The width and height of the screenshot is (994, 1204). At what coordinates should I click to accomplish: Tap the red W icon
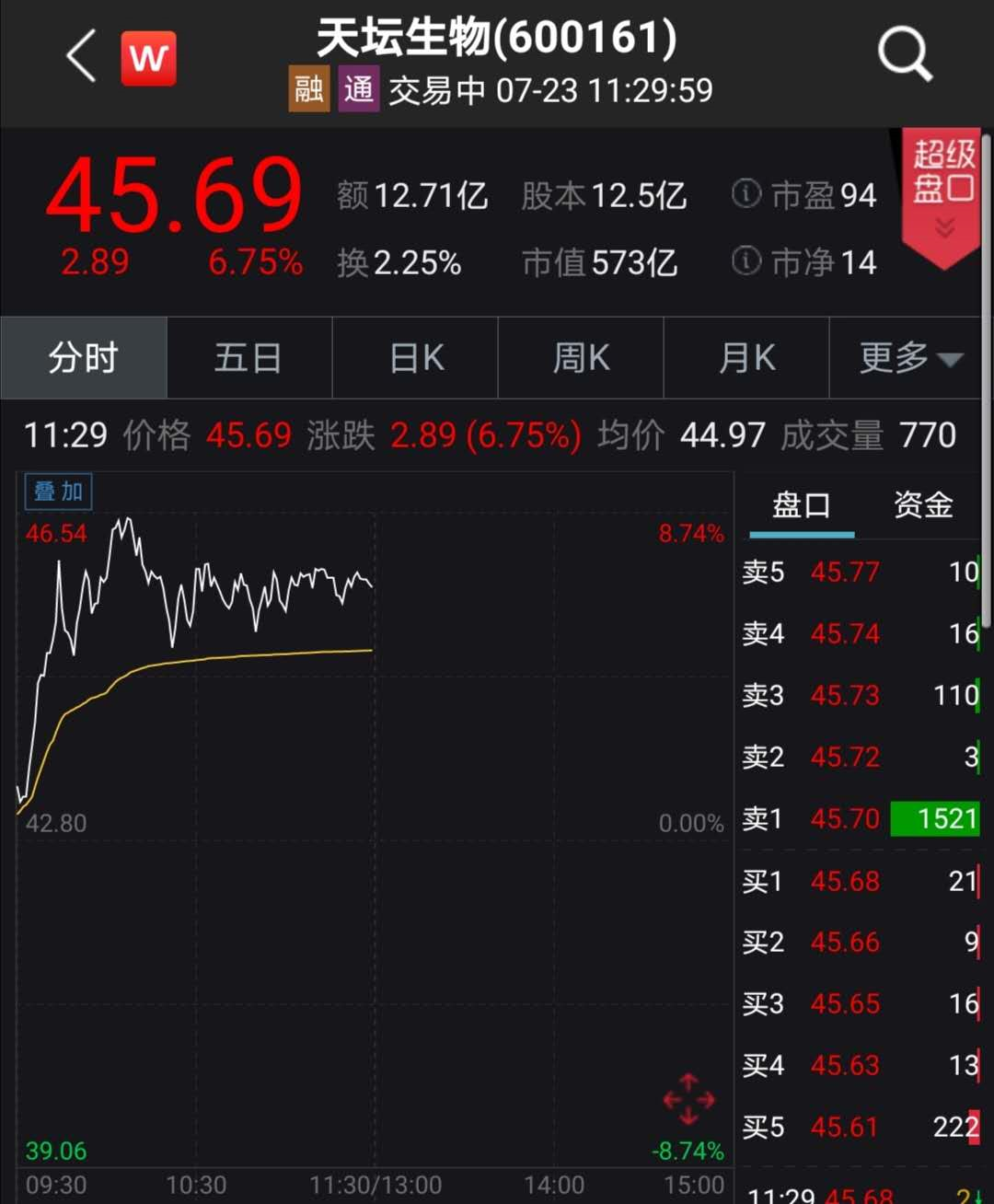point(148,59)
